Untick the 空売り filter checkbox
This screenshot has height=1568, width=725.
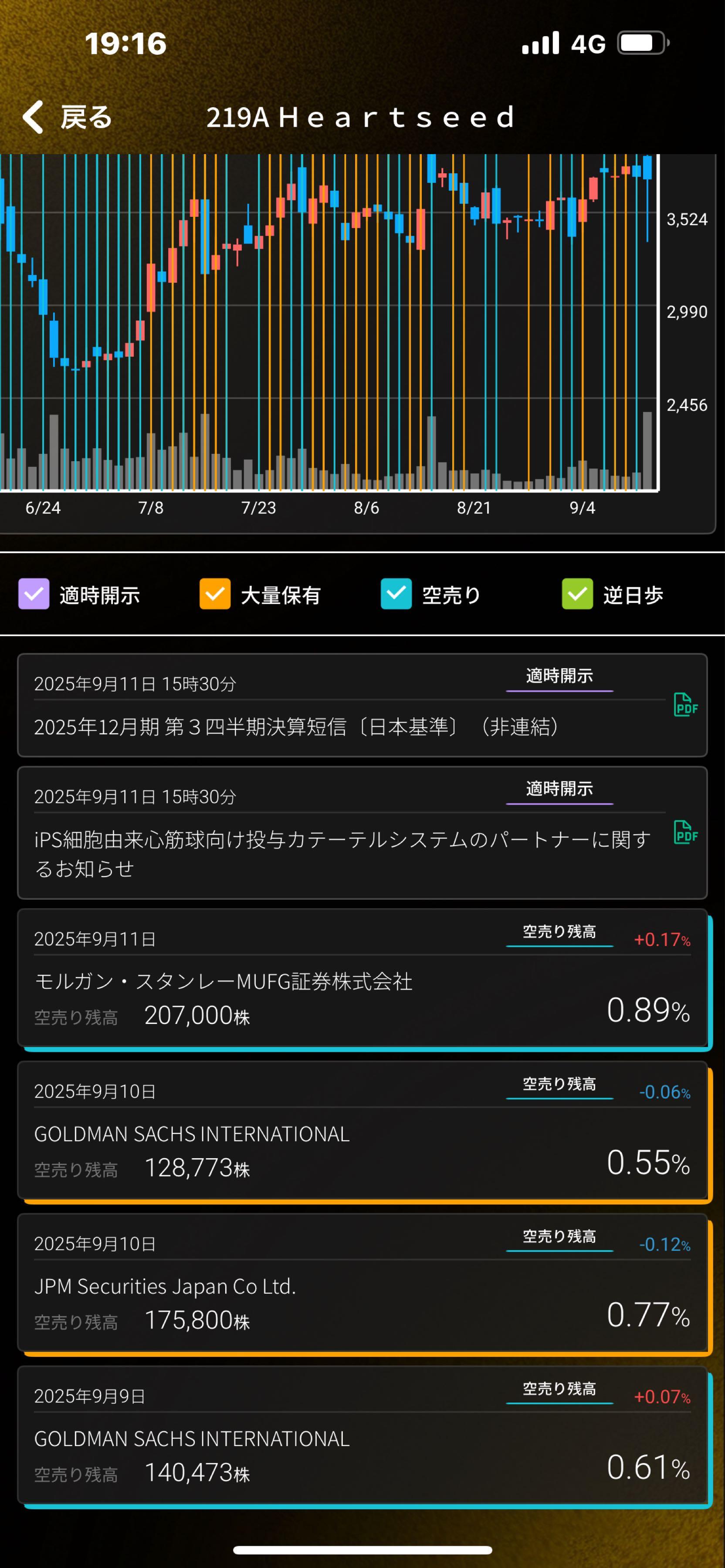click(396, 594)
